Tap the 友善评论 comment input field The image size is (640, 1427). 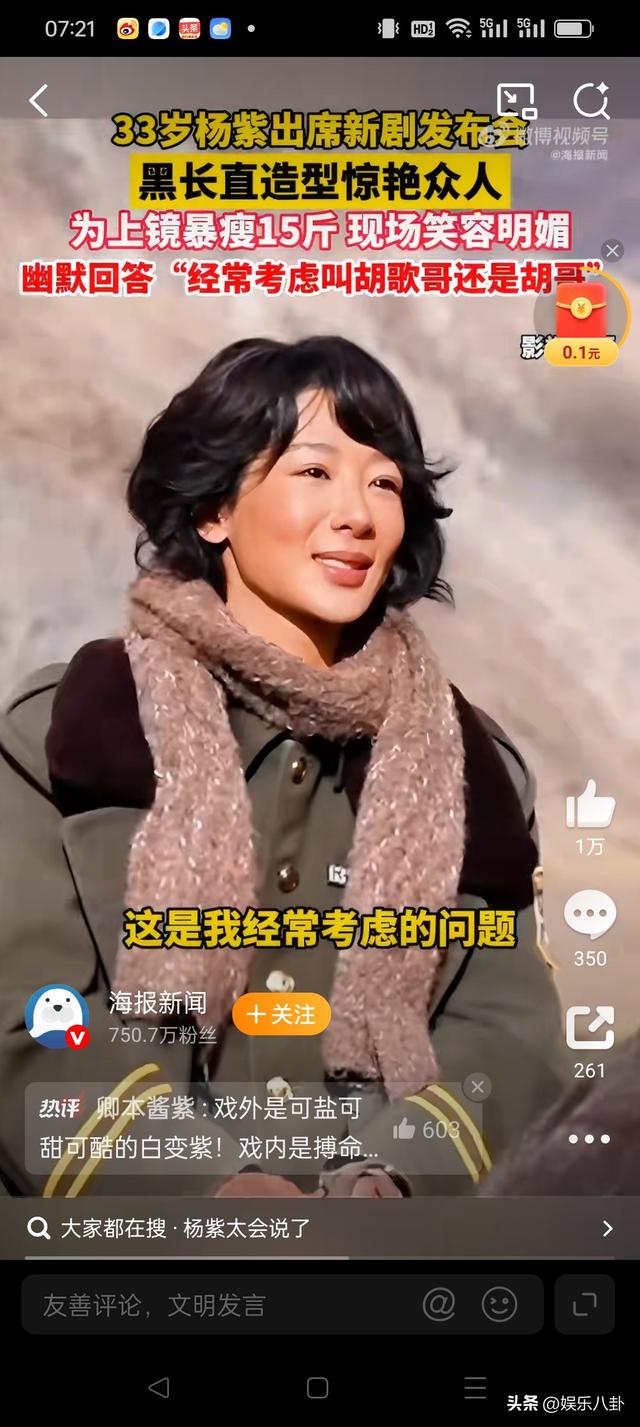220,1305
